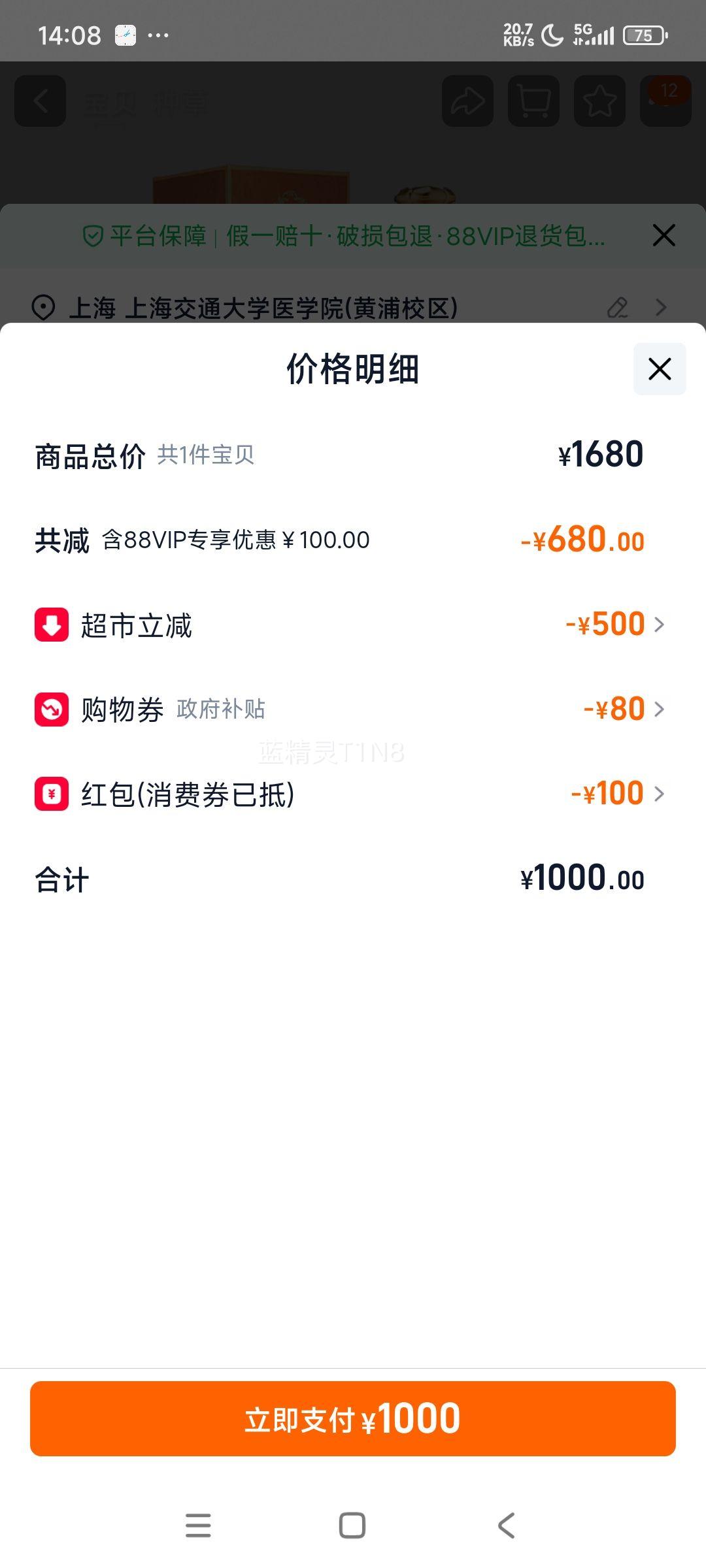Open the share icon at top

click(x=467, y=101)
